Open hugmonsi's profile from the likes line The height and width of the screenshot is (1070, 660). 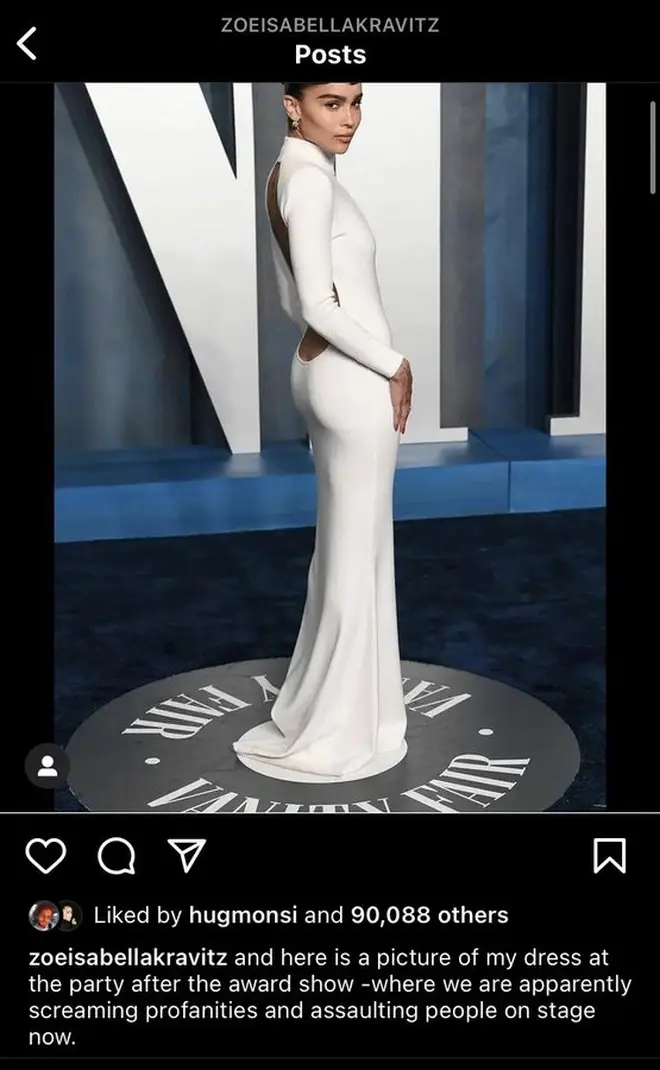243,915
